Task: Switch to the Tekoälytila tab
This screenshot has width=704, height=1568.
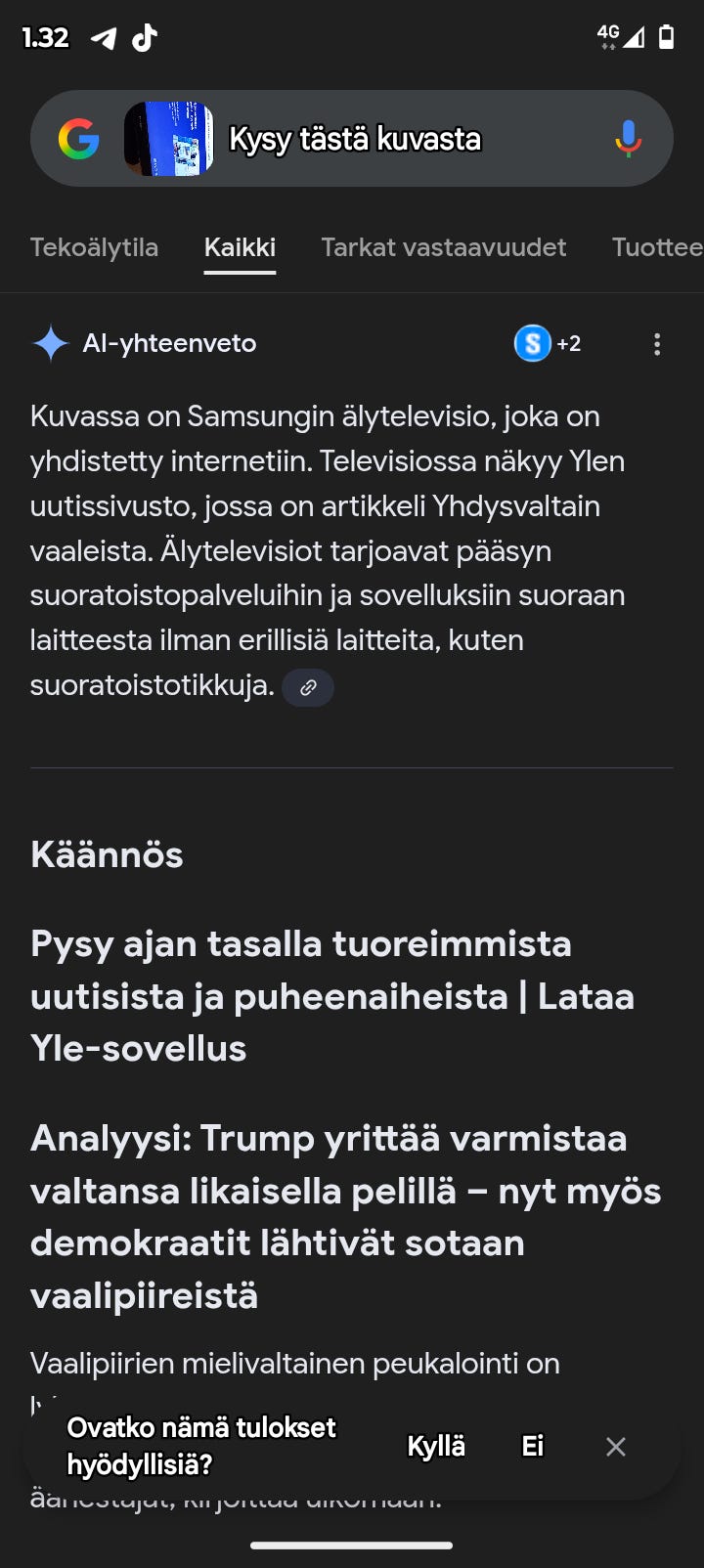Action: point(95,247)
